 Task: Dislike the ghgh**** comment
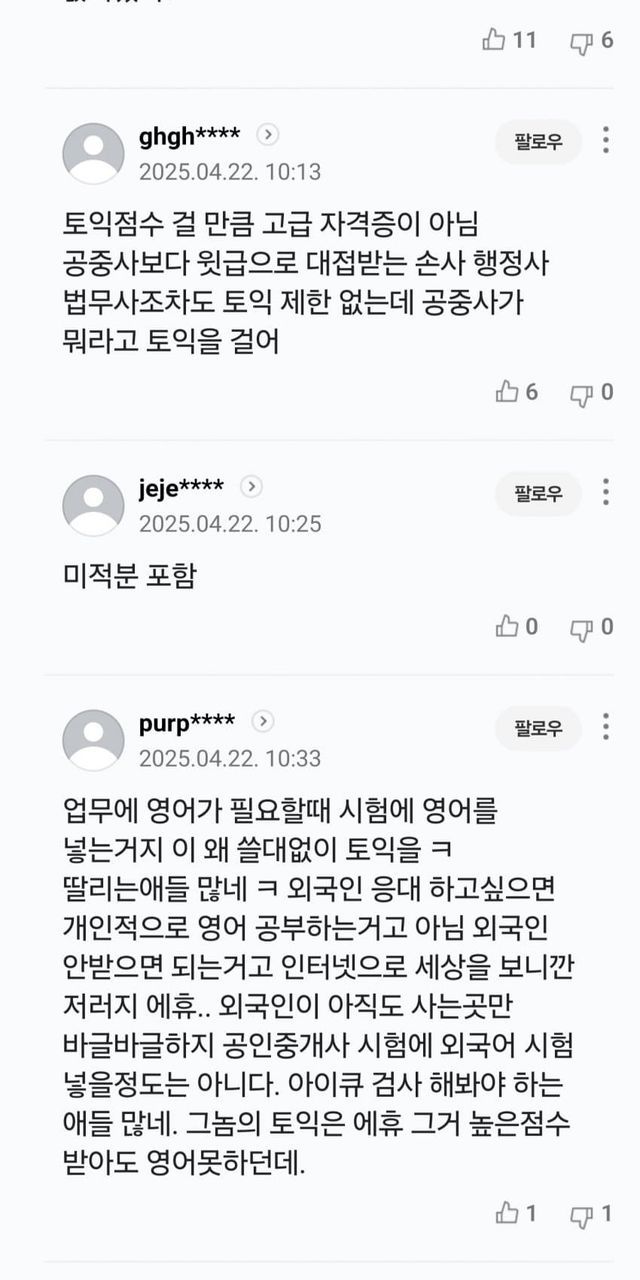[x=582, y=393]
